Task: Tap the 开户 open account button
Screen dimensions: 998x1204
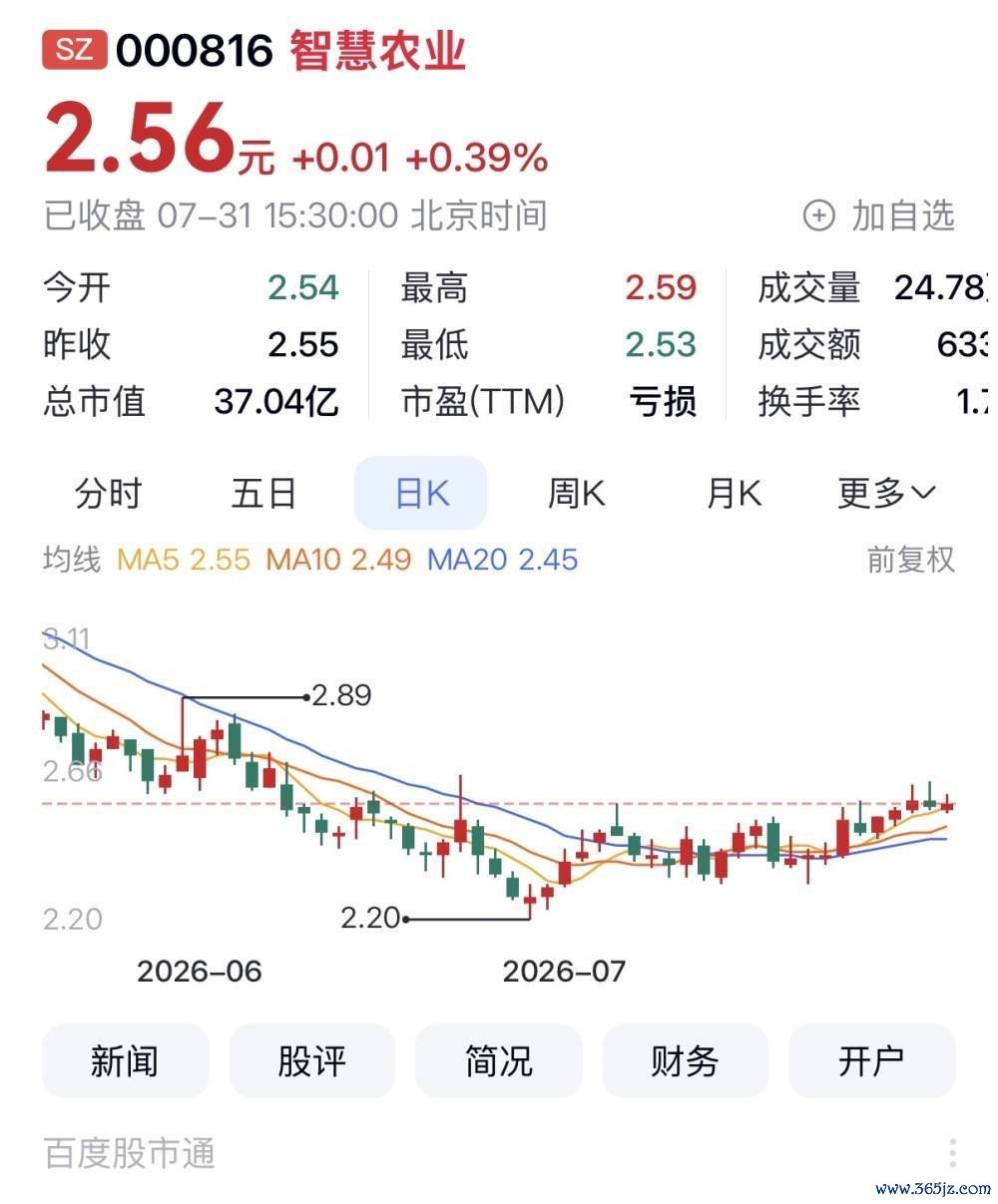Action: [871, 1060]
